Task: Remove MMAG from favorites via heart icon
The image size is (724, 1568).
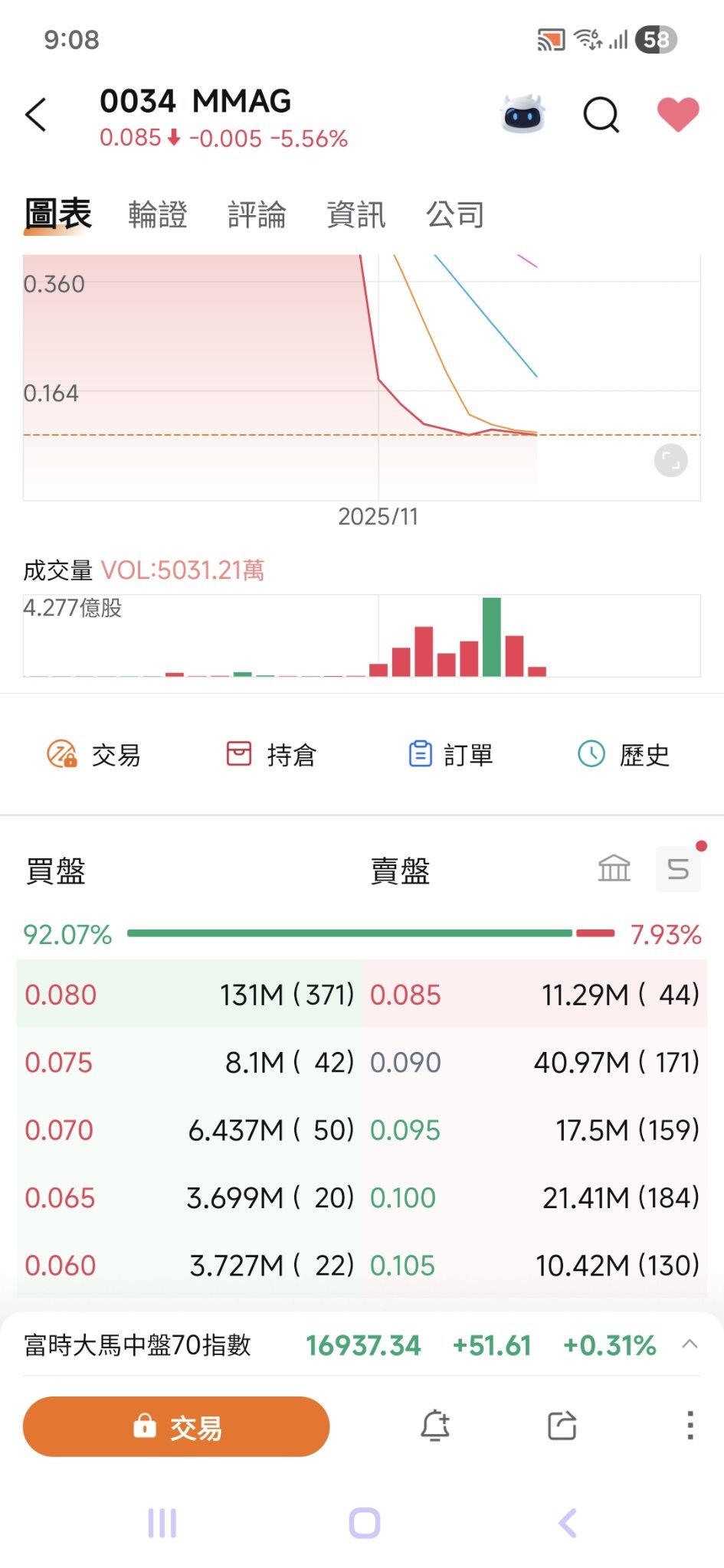Action: tap(678, 115)
